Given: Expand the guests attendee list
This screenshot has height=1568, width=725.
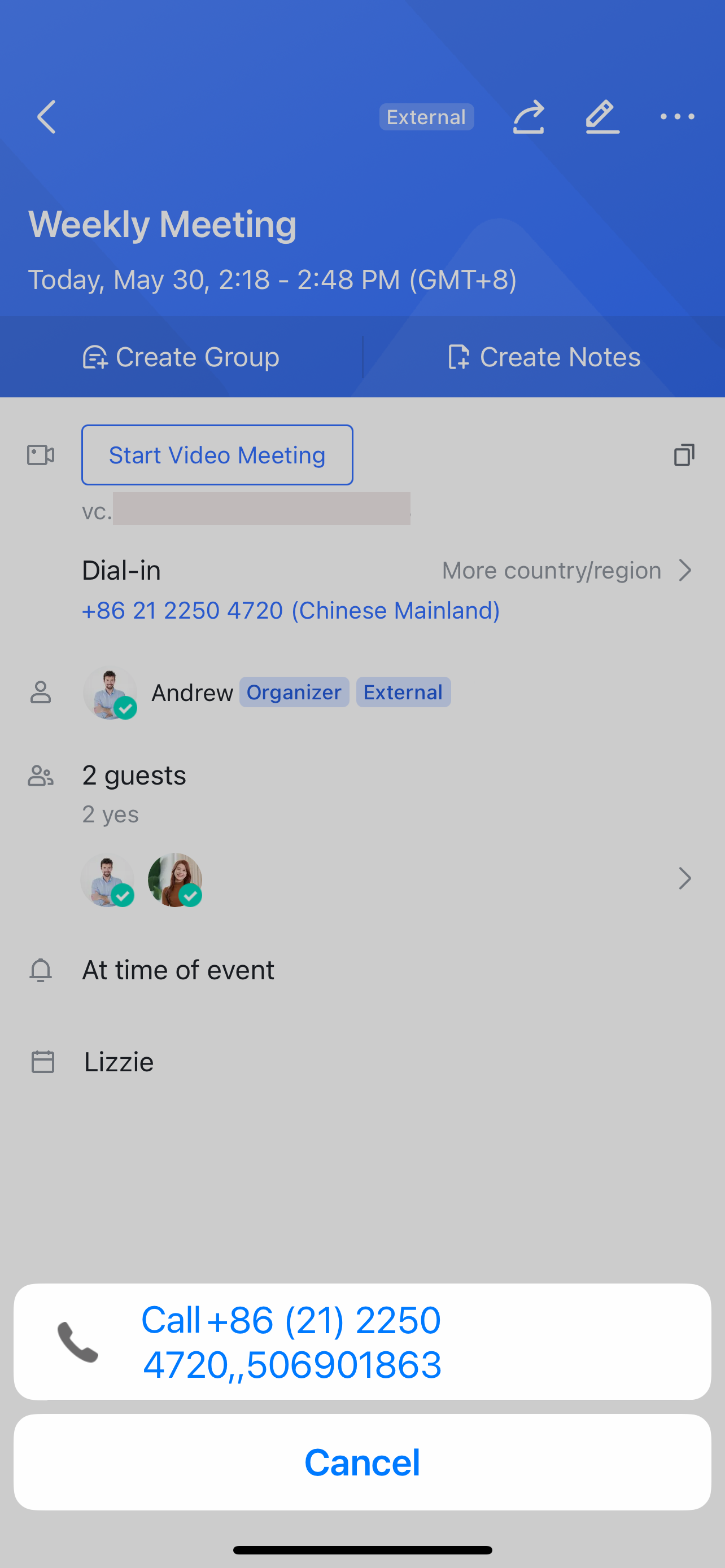Looking at the screenshot, I should [685, 878].
